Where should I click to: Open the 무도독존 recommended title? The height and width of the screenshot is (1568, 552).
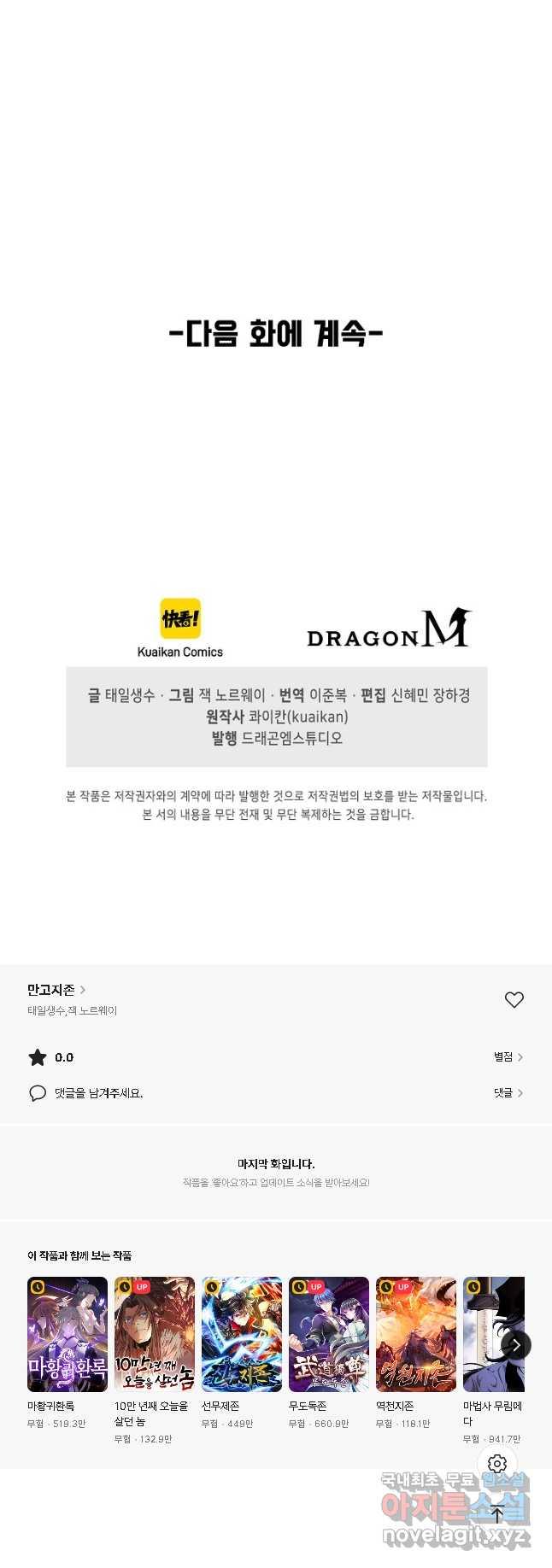329,1334
